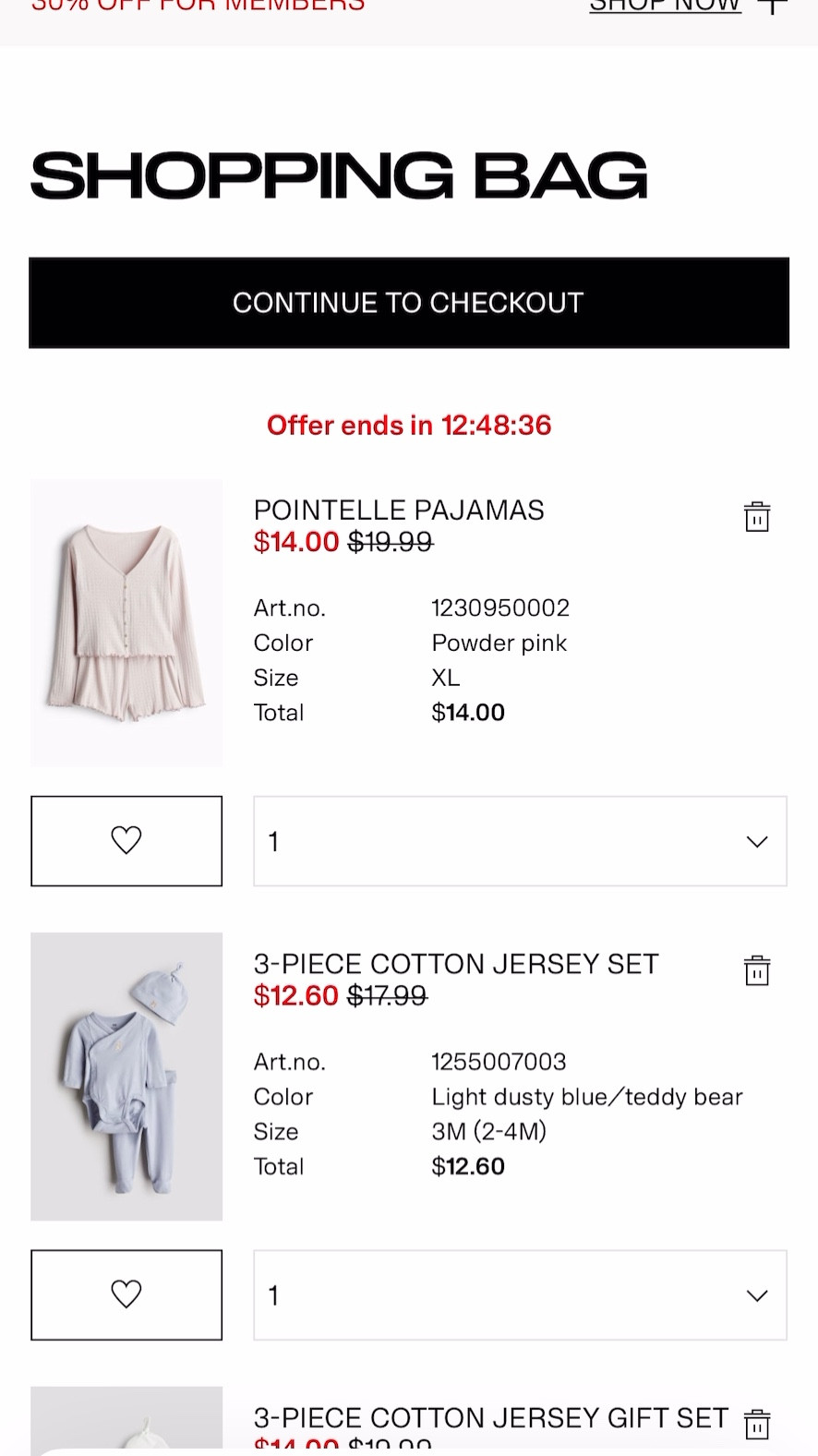
Task: Click the offer countdown timer text
Action: pos(409,425)
